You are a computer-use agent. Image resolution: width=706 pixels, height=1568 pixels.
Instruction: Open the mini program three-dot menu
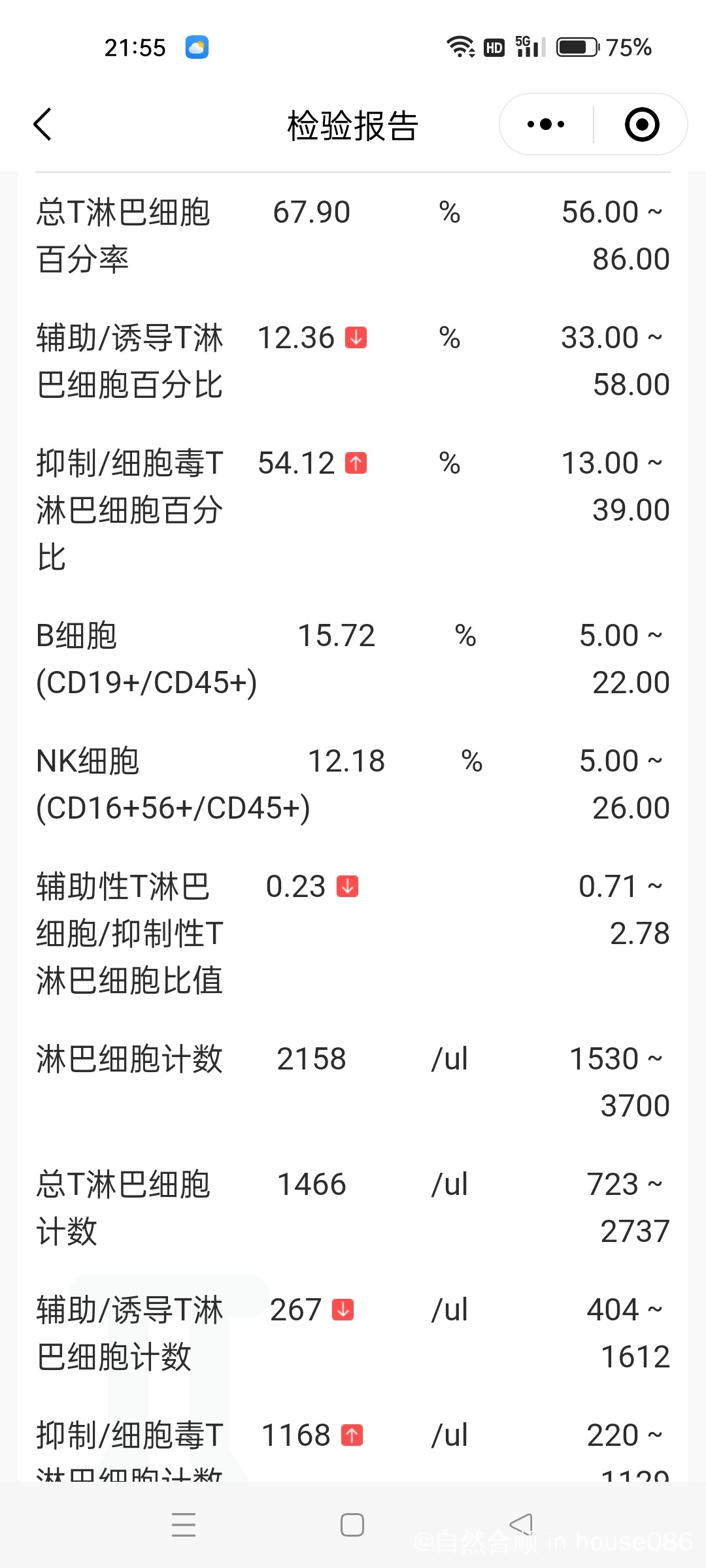point(546,124)
